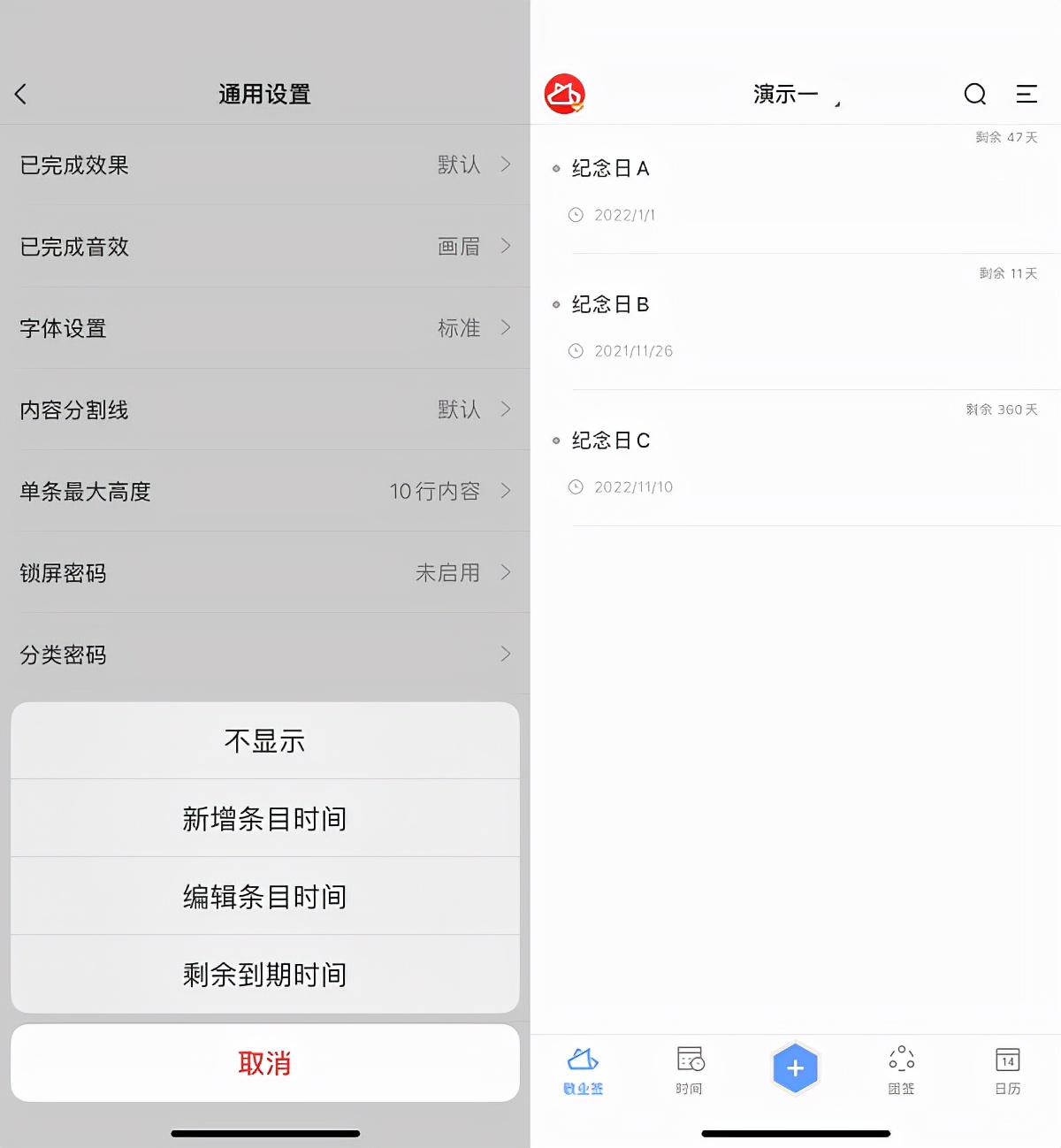Select the 不显示 option

(264, 740)
